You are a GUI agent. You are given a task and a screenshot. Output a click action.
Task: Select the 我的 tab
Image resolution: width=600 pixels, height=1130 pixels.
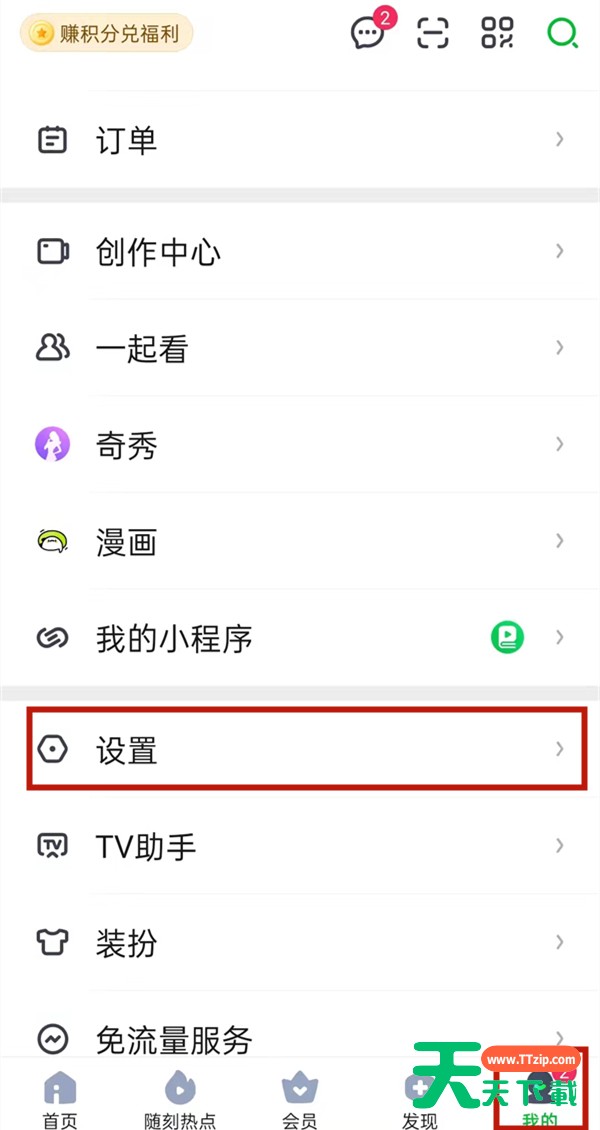[x=540, y=1098]
